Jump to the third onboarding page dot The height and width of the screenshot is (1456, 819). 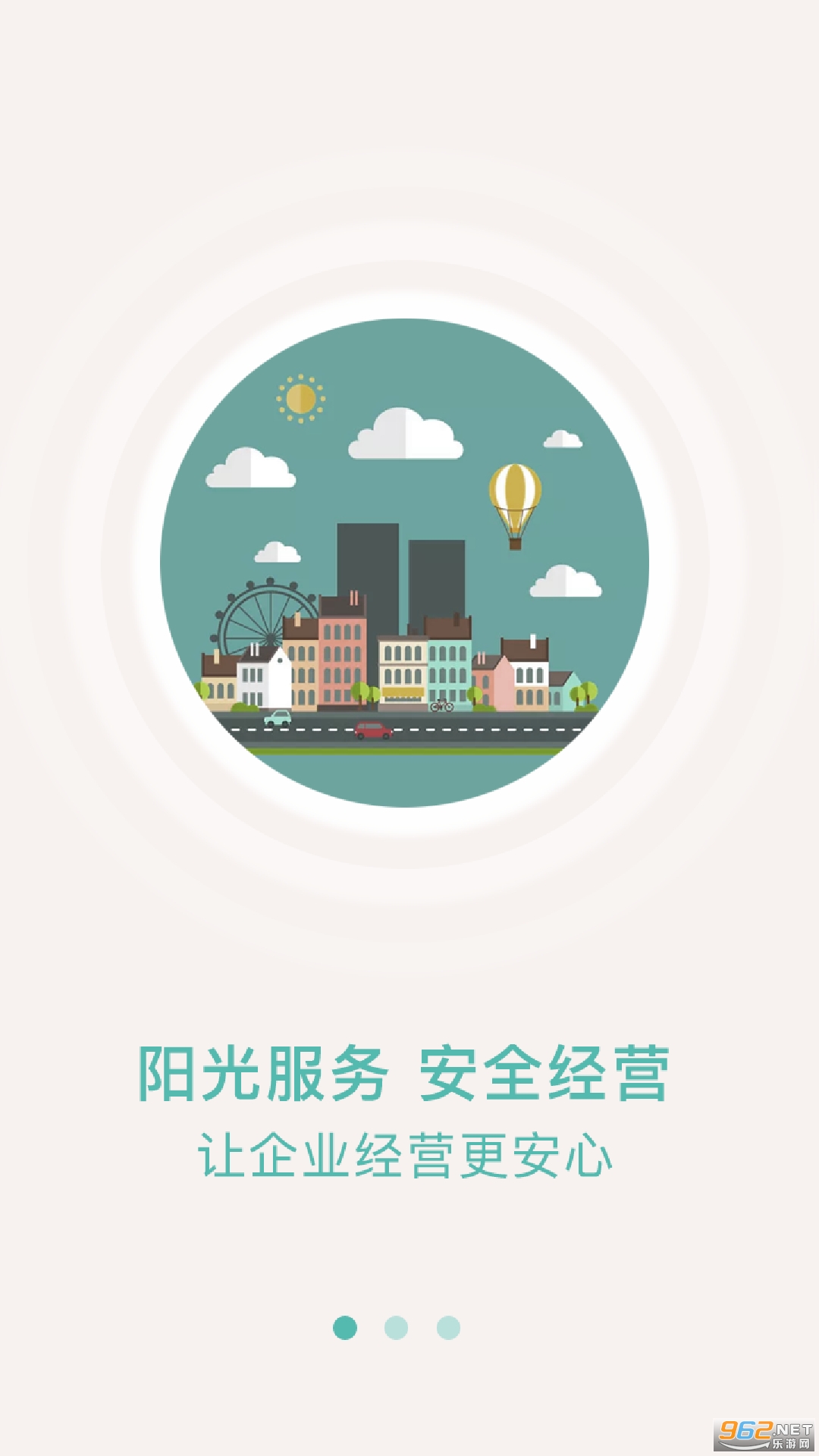point(448,1328)
